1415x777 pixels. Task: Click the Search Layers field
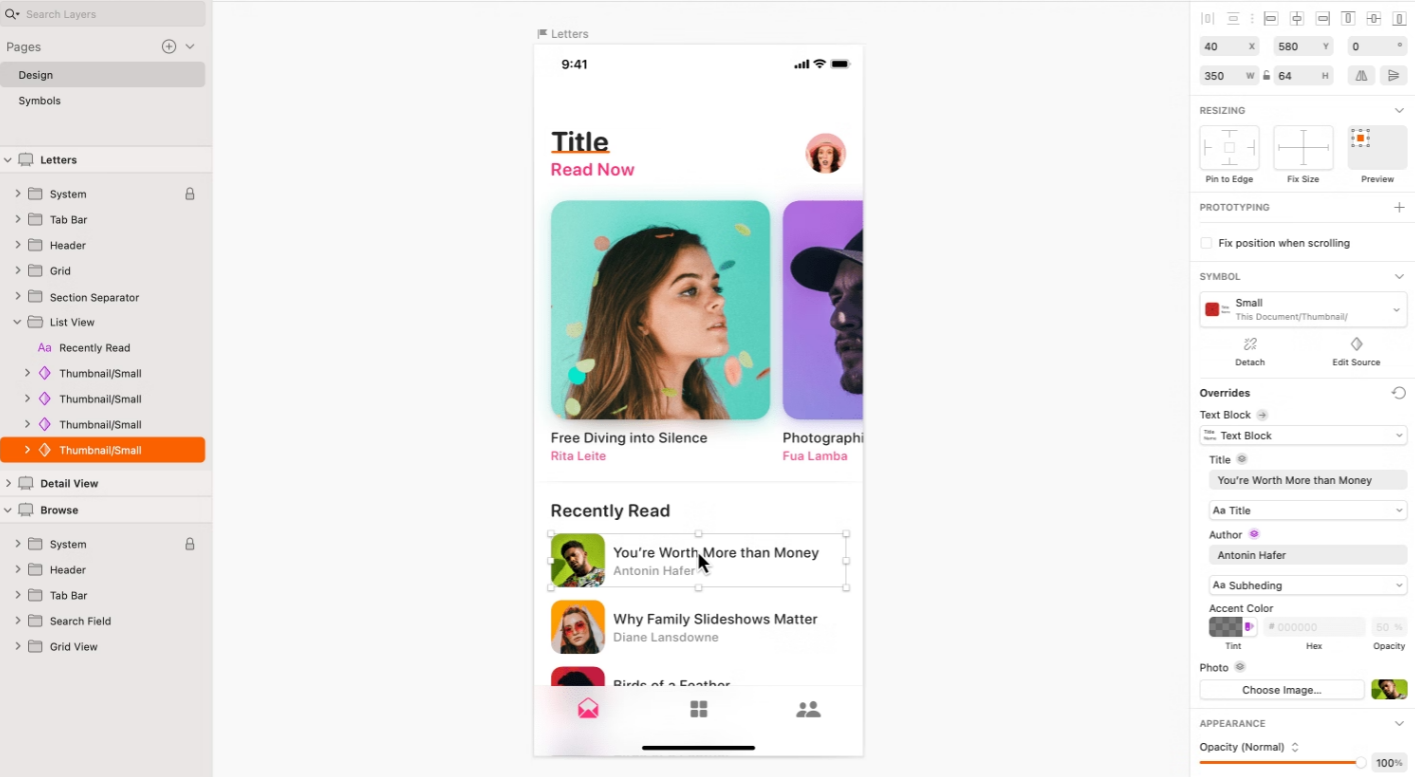[110, 14]
